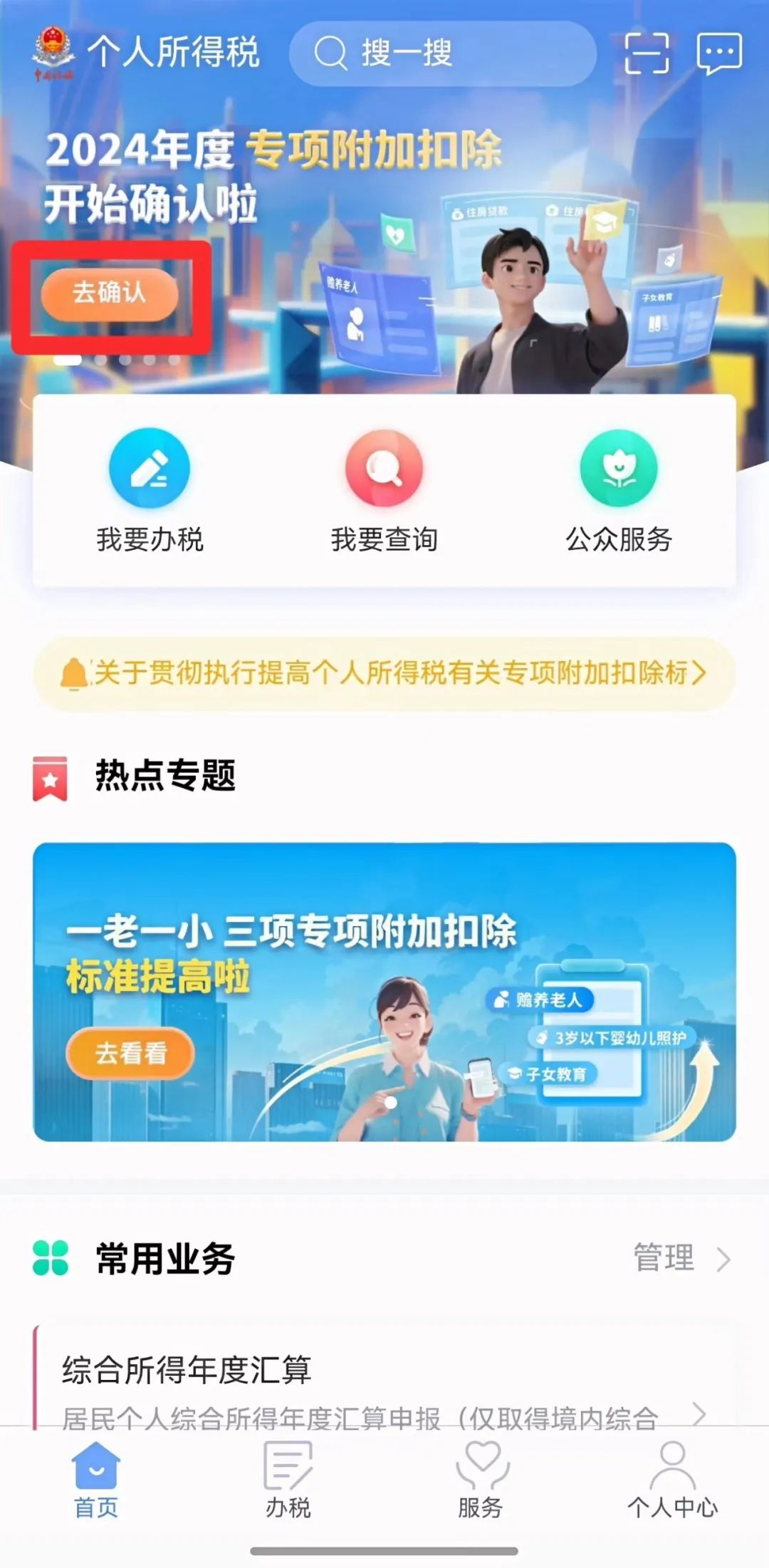Switch to the 服务 tab

pos(481,1478)
